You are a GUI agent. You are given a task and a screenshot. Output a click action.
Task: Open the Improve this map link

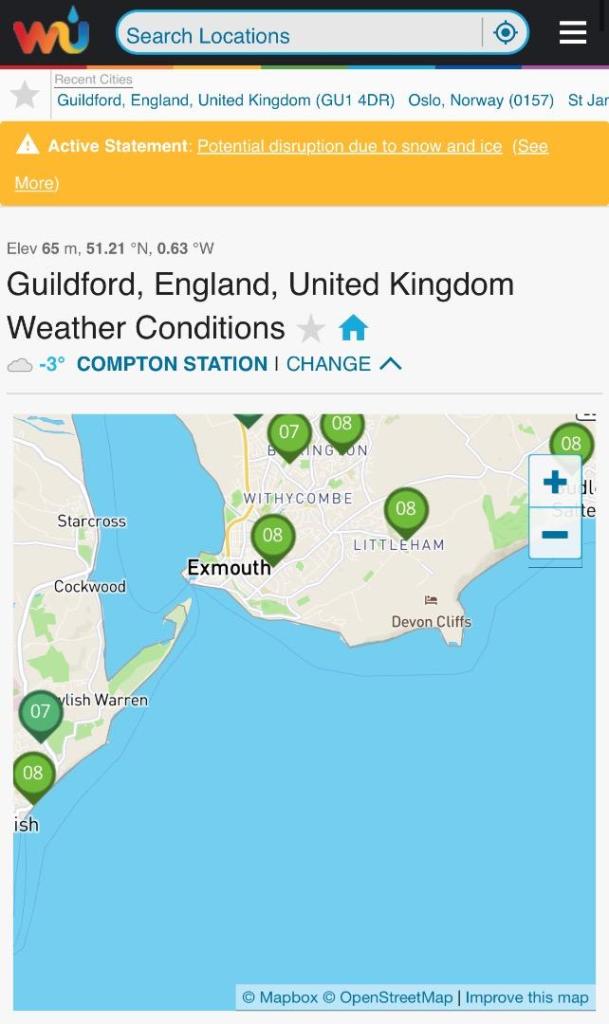[x=526, y=997]
